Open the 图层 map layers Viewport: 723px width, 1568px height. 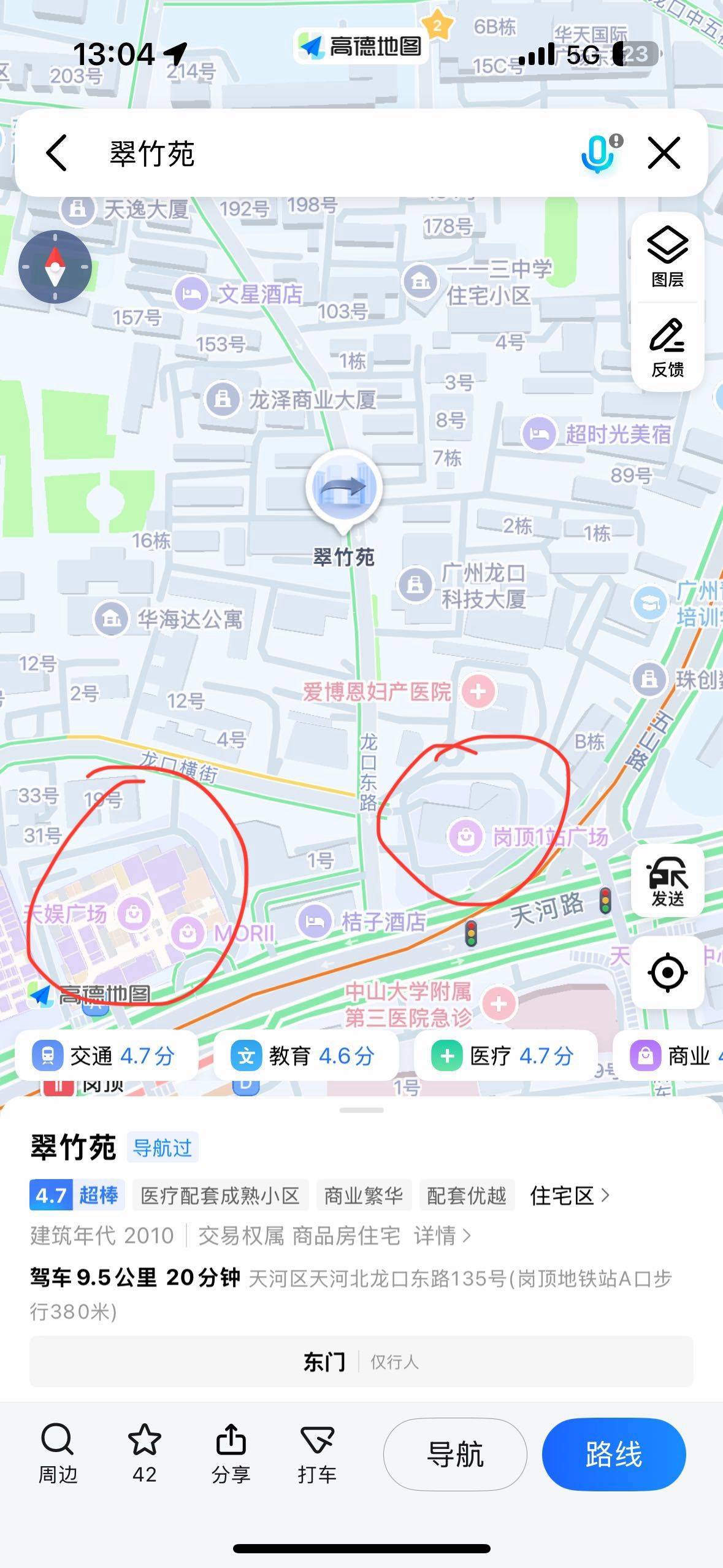coord(667,257)
